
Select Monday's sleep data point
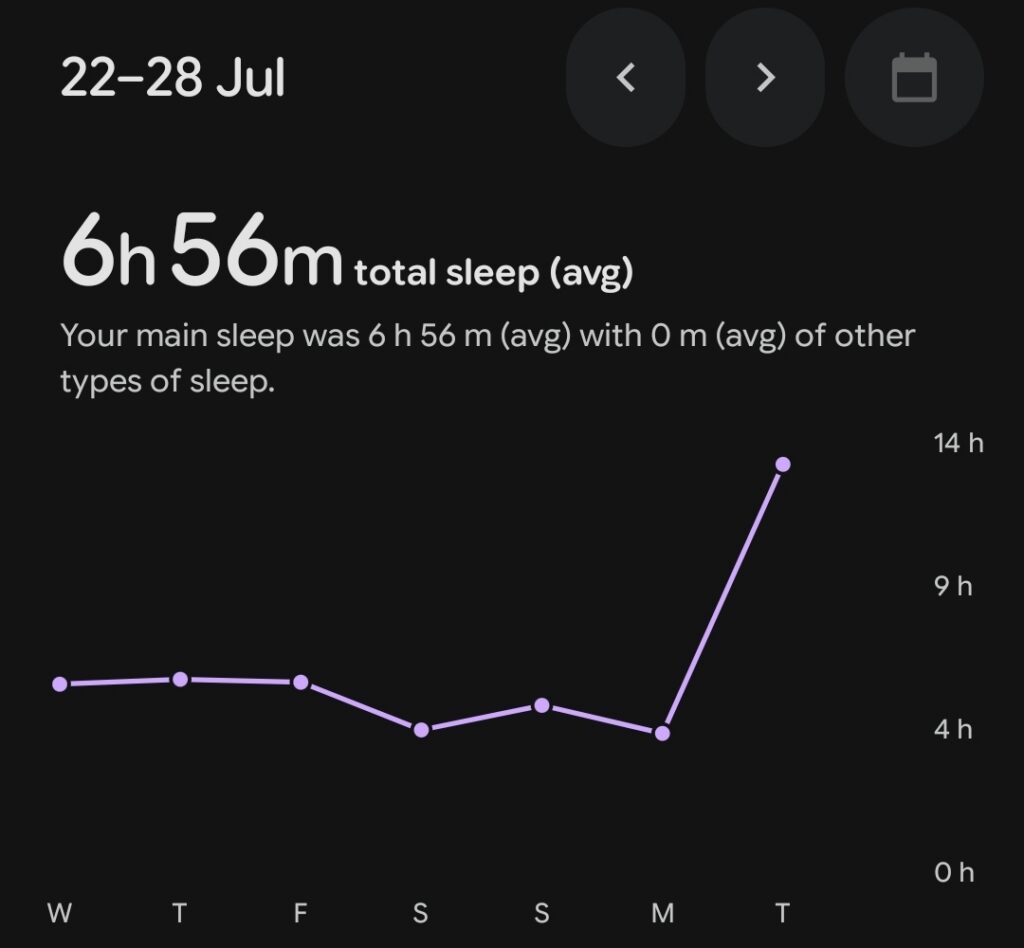(x=662, y=733)
